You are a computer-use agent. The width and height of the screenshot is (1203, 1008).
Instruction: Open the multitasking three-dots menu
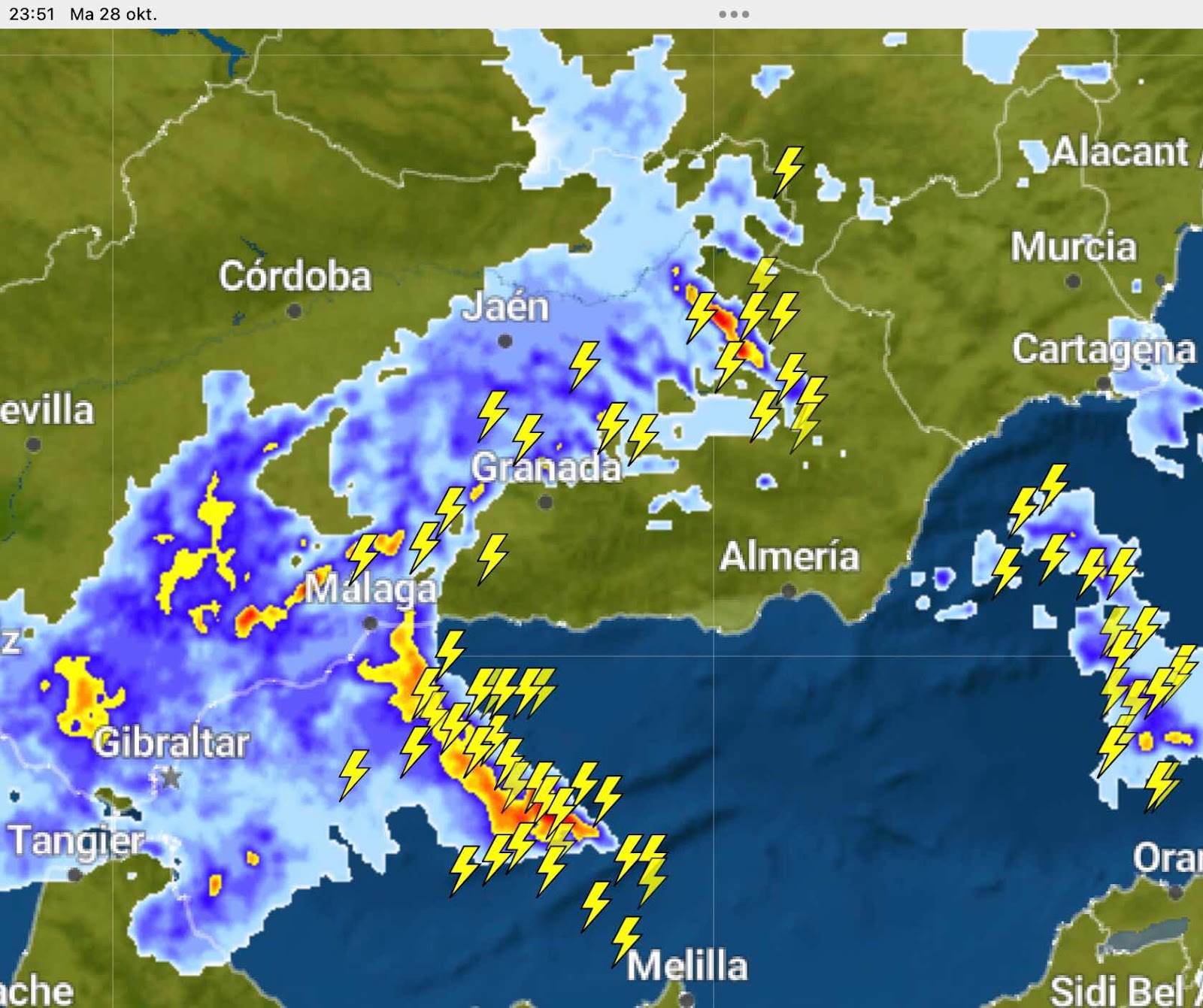(733, 14)
